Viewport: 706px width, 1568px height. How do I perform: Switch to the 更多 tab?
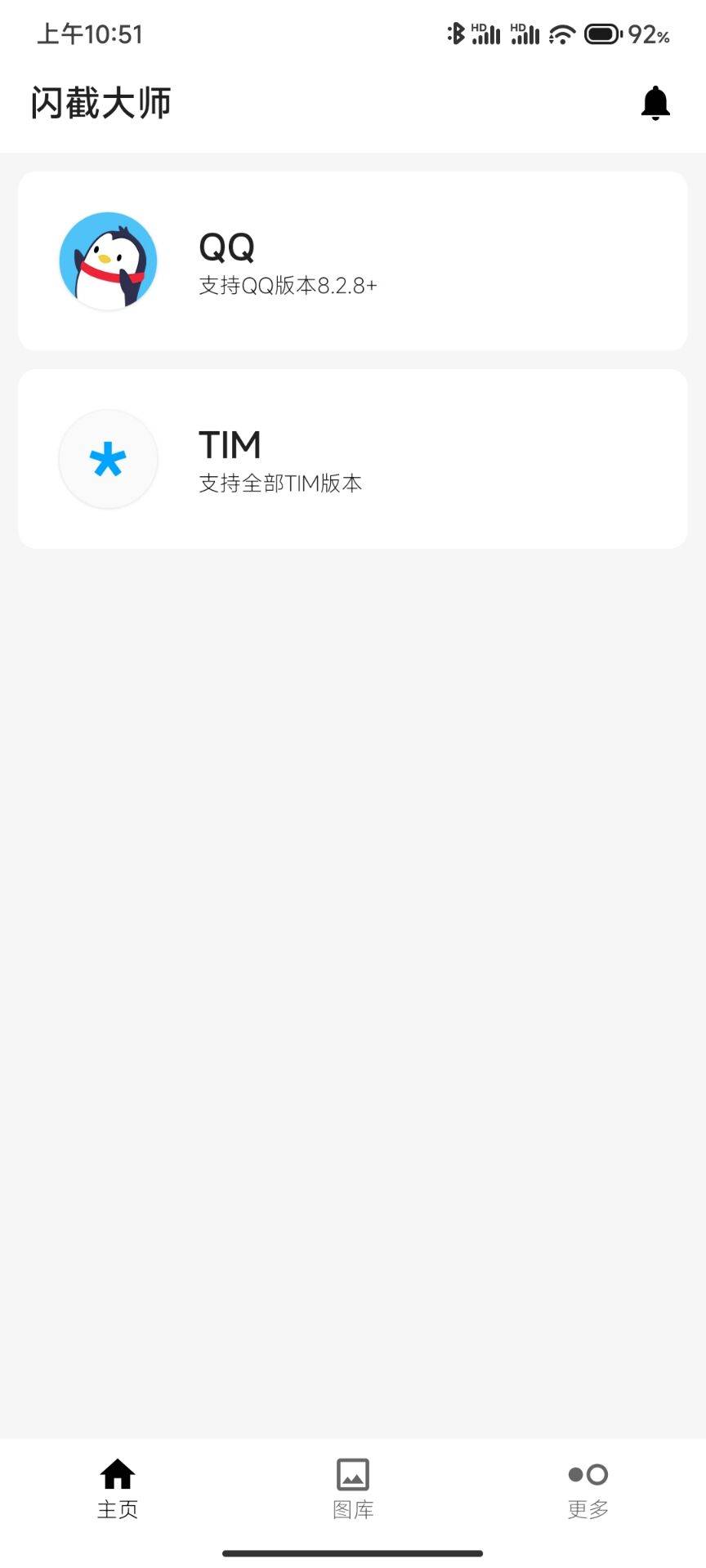pyautogui.click(x=588, y=1489)
